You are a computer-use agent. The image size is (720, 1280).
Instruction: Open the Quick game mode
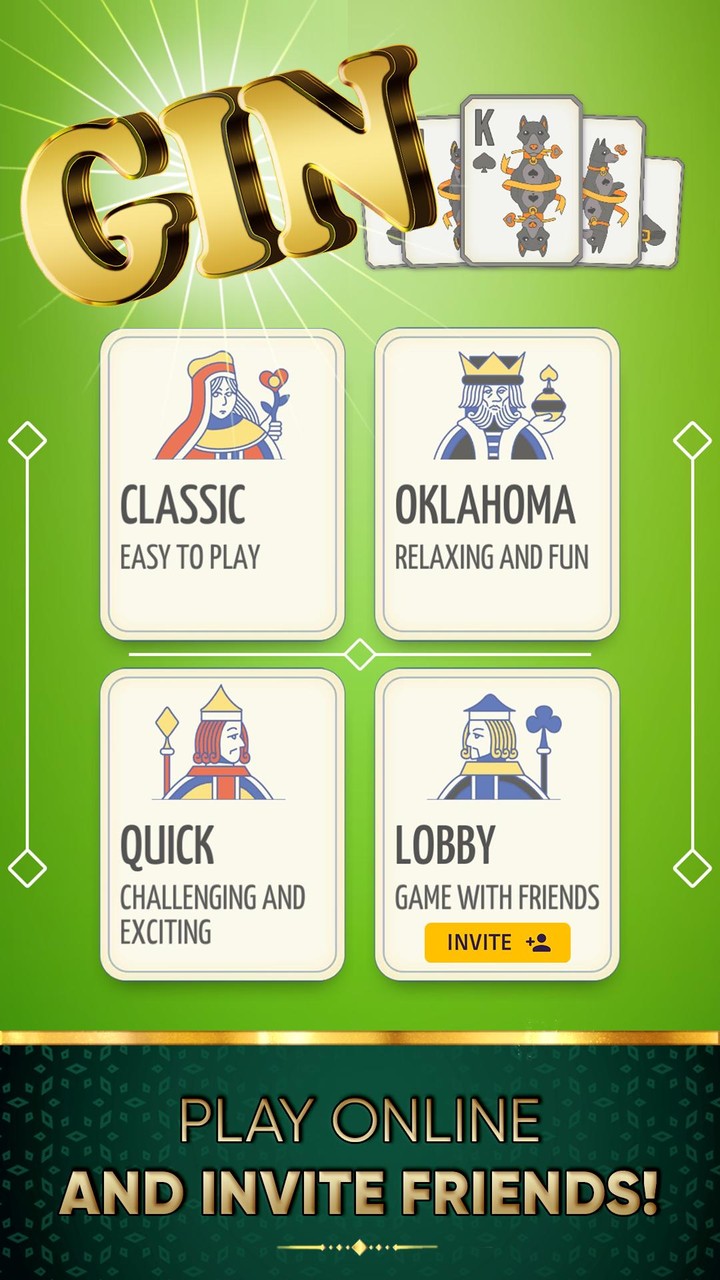pos(222,820)
